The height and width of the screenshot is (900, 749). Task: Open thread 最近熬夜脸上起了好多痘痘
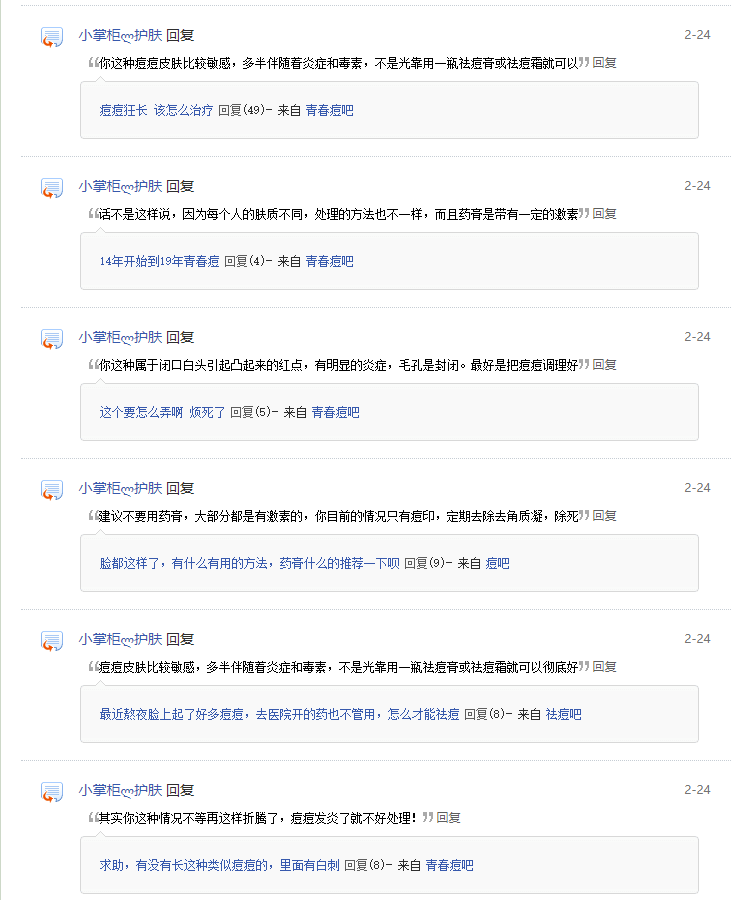[279, 715]
